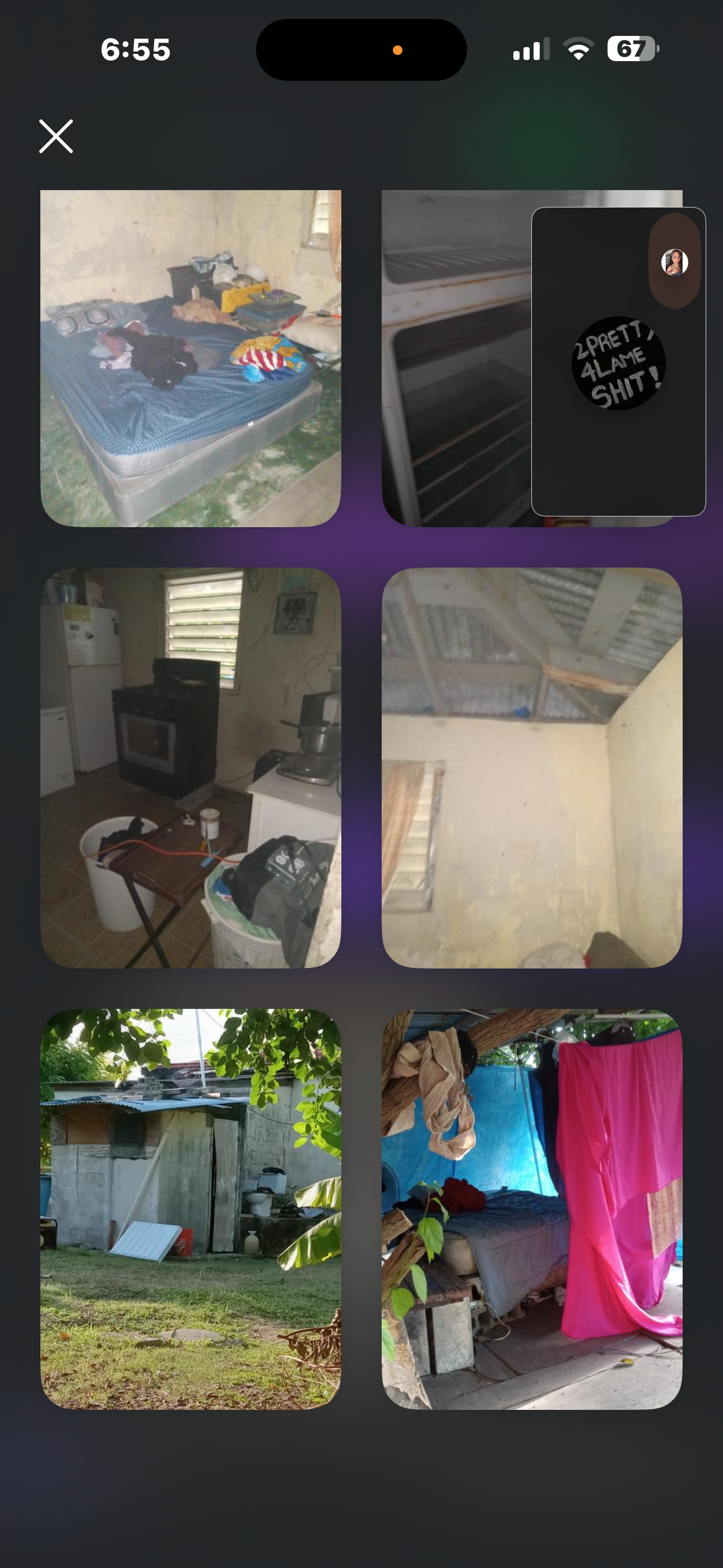Expand the floating call window
Viewport: 723px width, 1568px height.
[618, 362]
